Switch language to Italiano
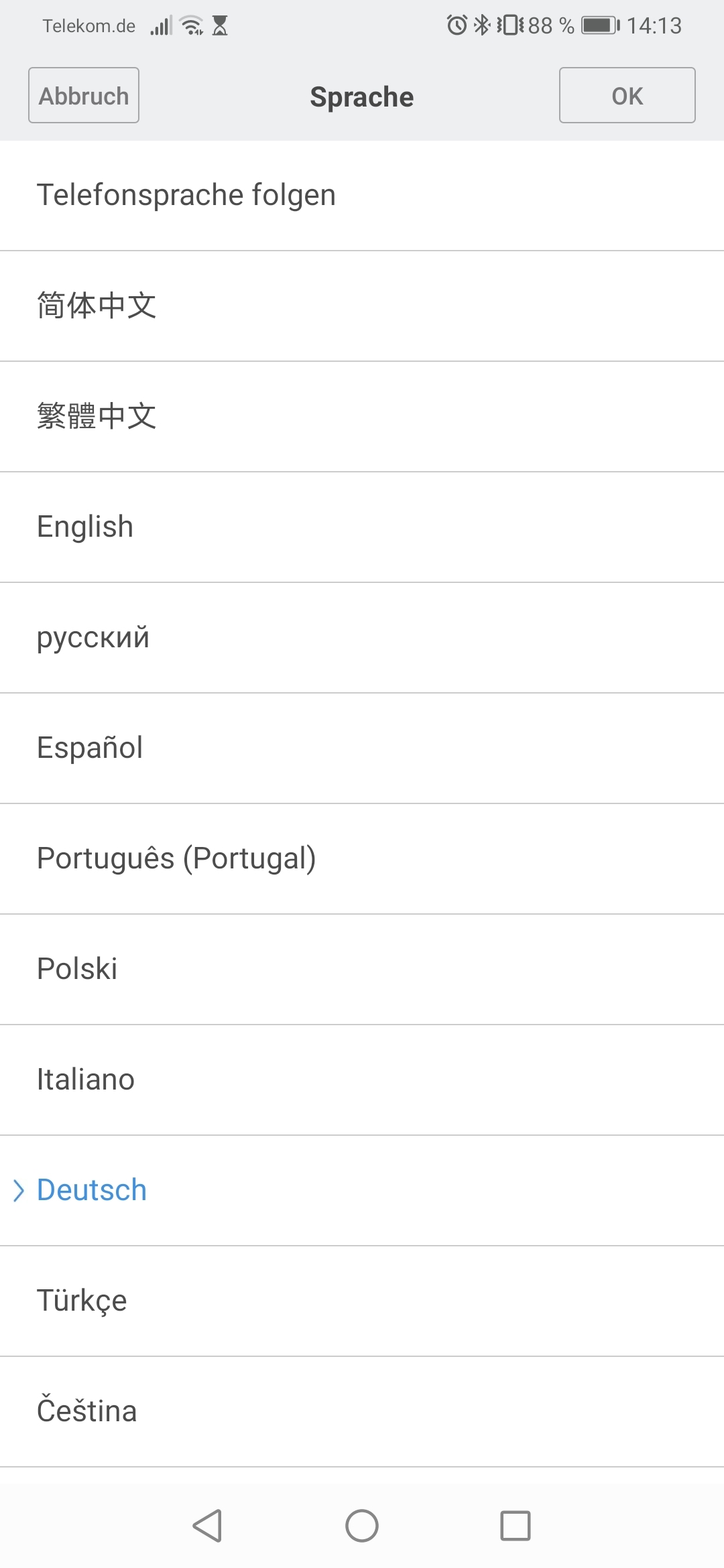724x1568 pixels. tap(362, 1080)
